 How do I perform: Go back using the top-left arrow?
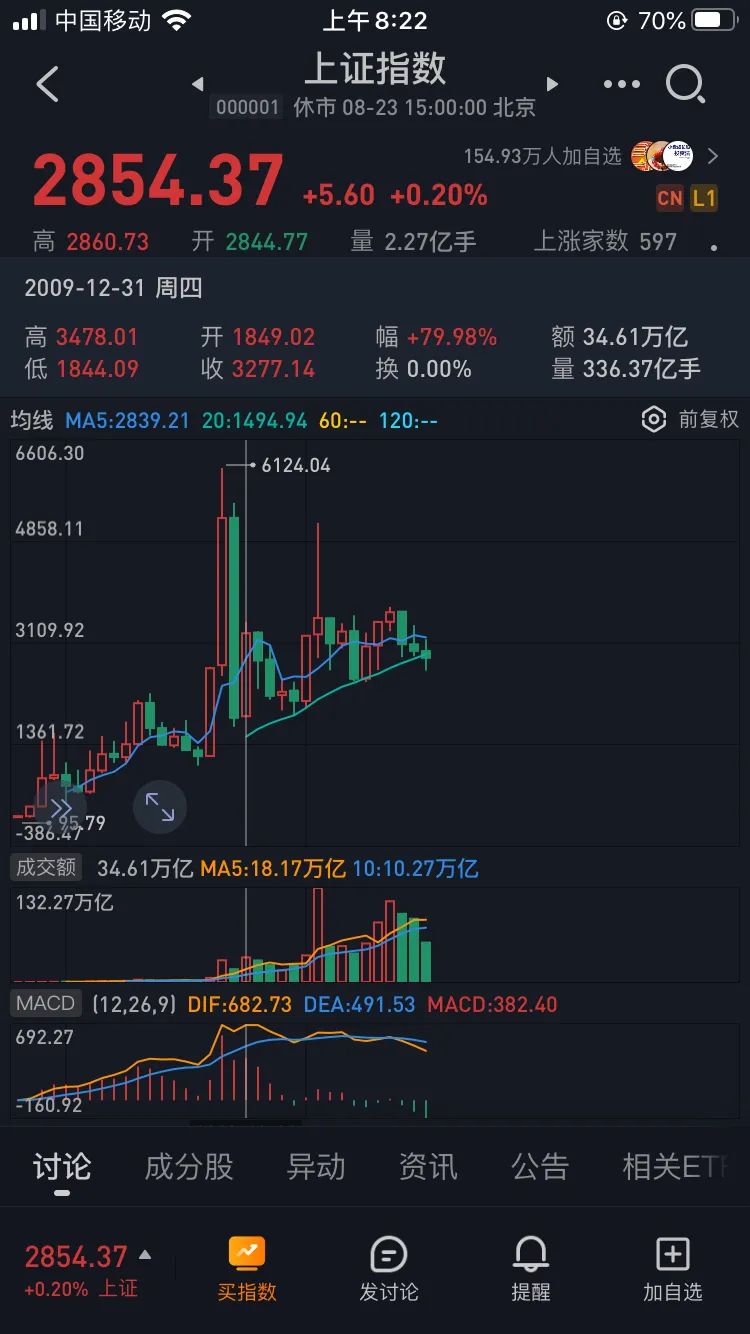pos(47,85)
